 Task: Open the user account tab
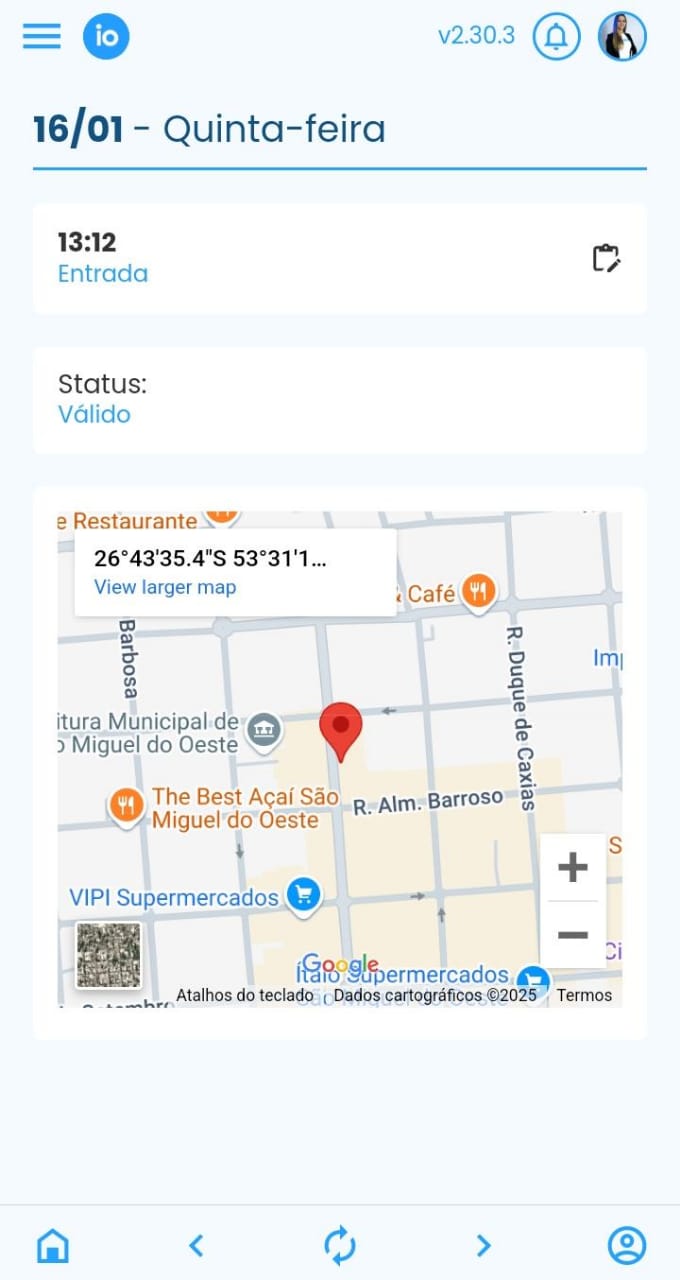[627, 1245]
